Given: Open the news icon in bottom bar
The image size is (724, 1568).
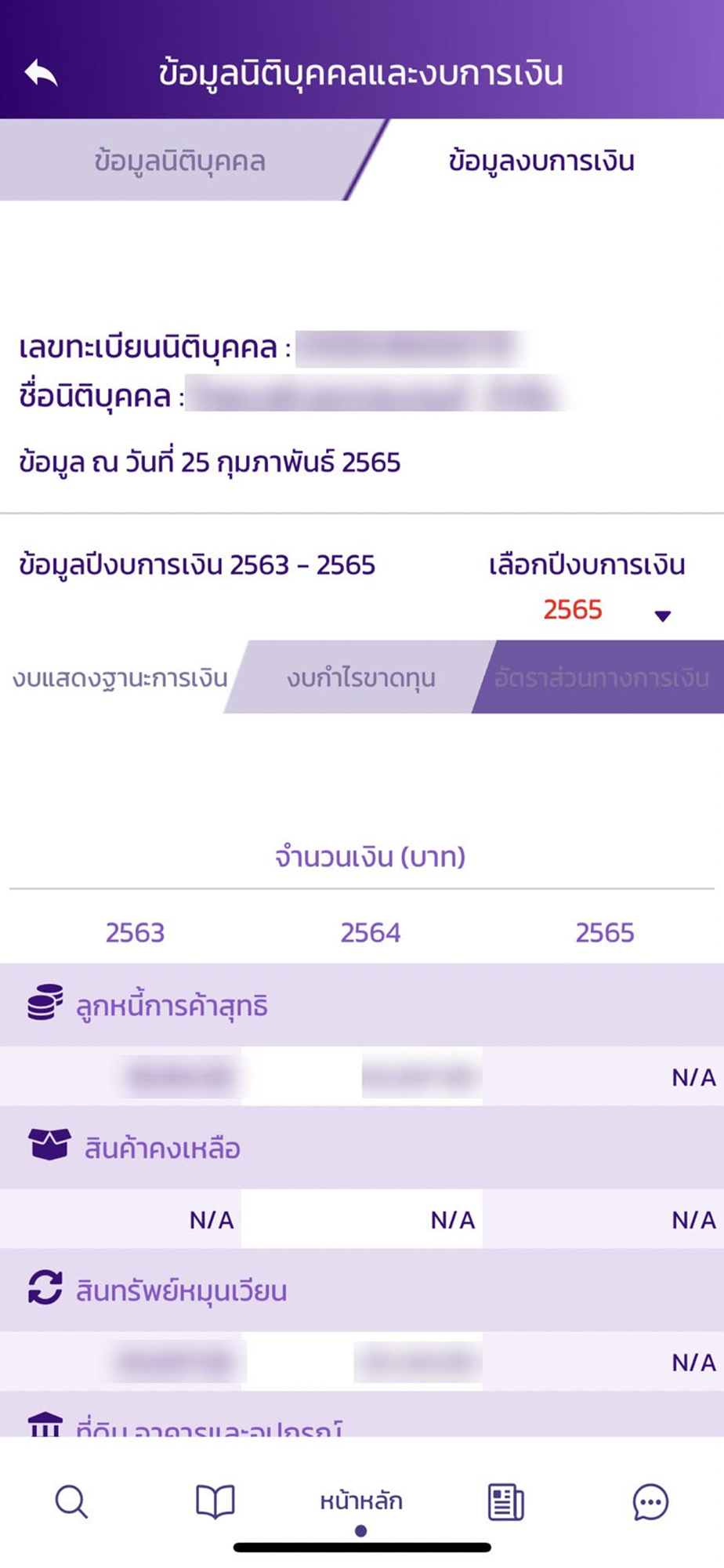Looking at the screenshot, I should click(x=506, y=1502).
